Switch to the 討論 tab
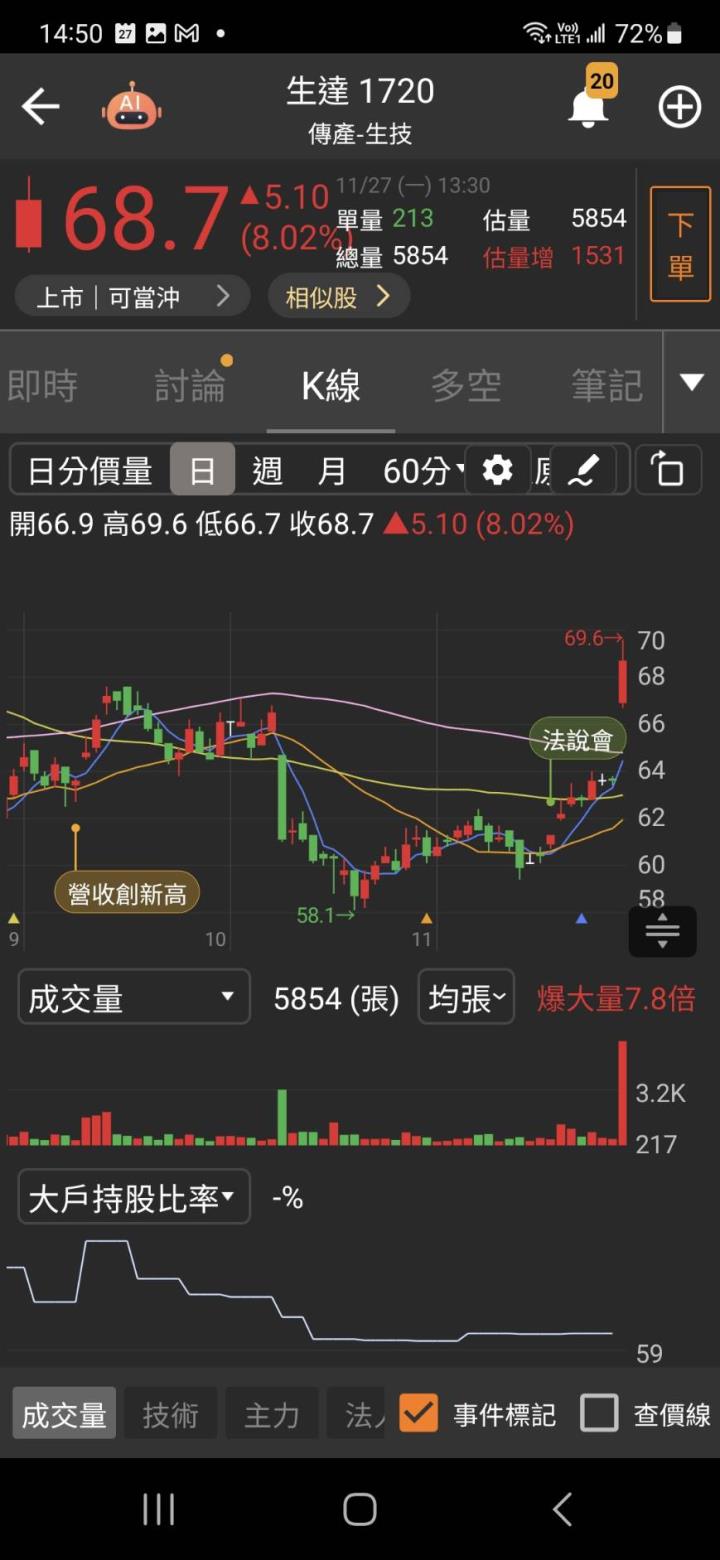The width and height of the screenshot is (720, 1560). 190,386
